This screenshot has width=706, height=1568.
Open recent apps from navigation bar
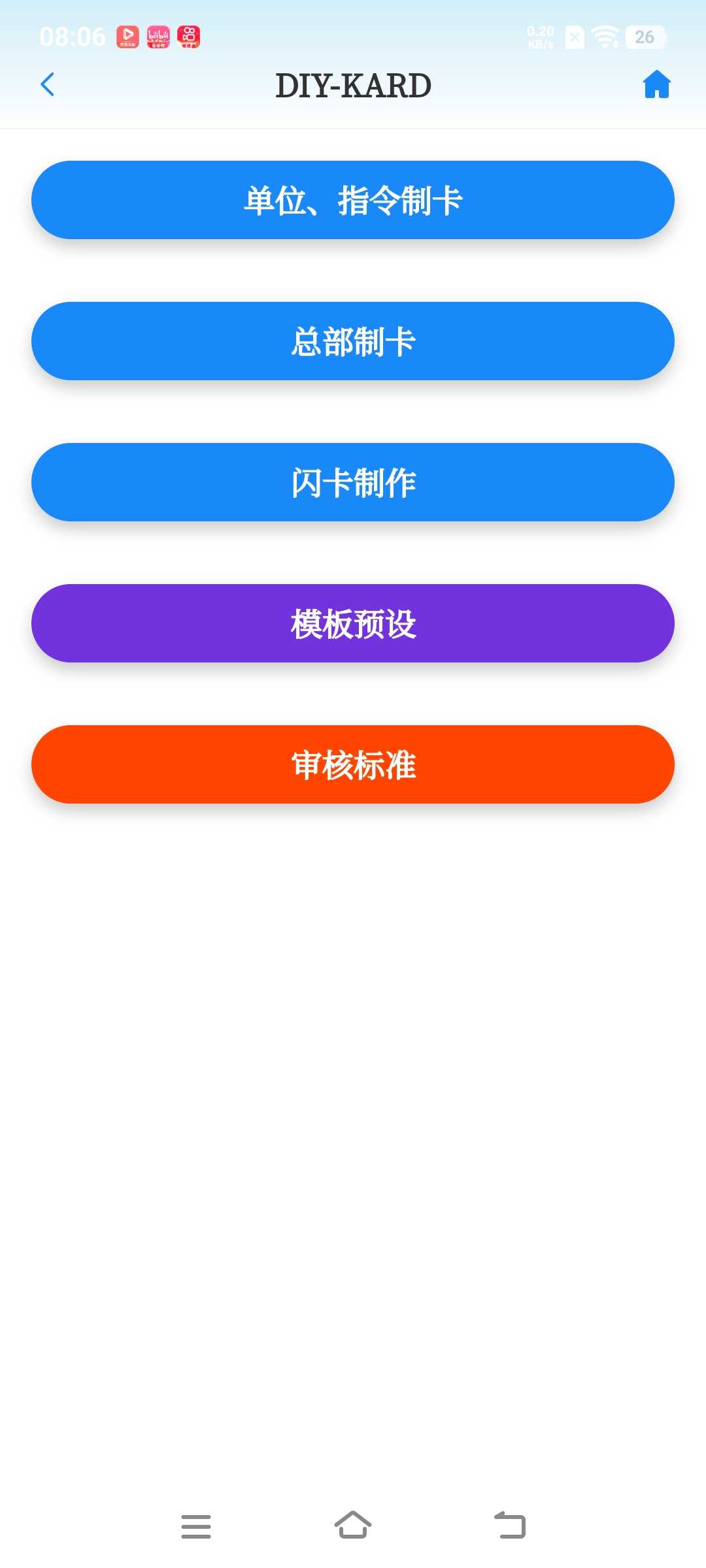[196, 1526]
